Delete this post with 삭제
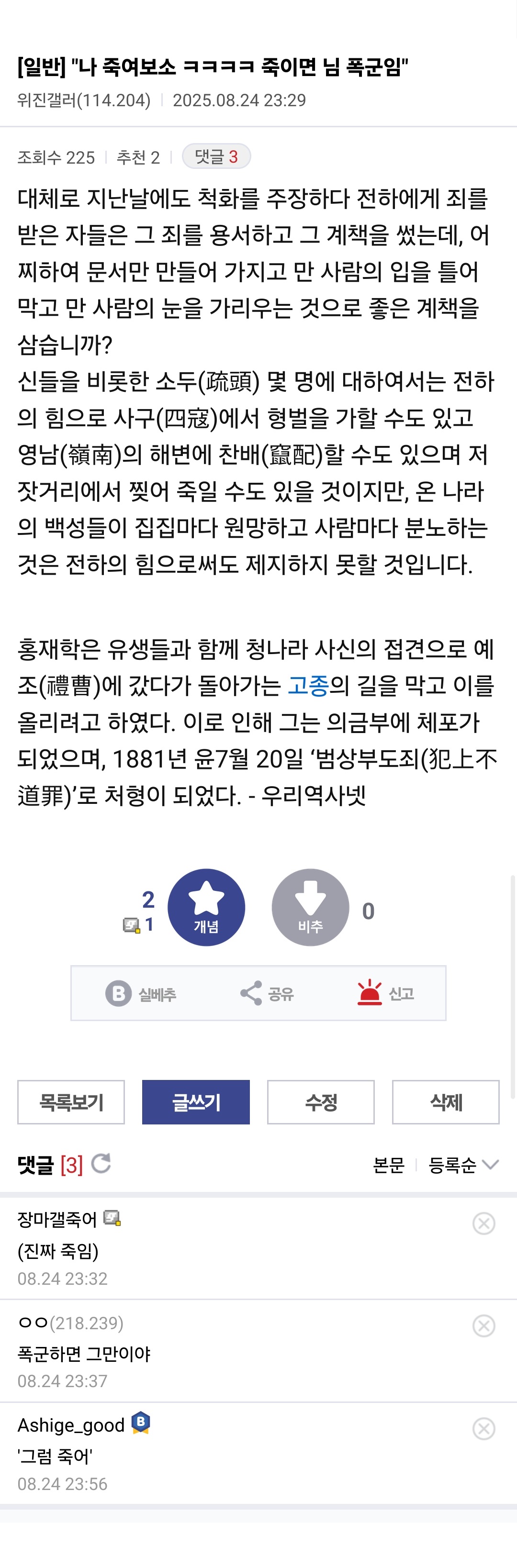Image resolution: width=517 pixels, height=1568 pixels. [x=445, y=1102]
